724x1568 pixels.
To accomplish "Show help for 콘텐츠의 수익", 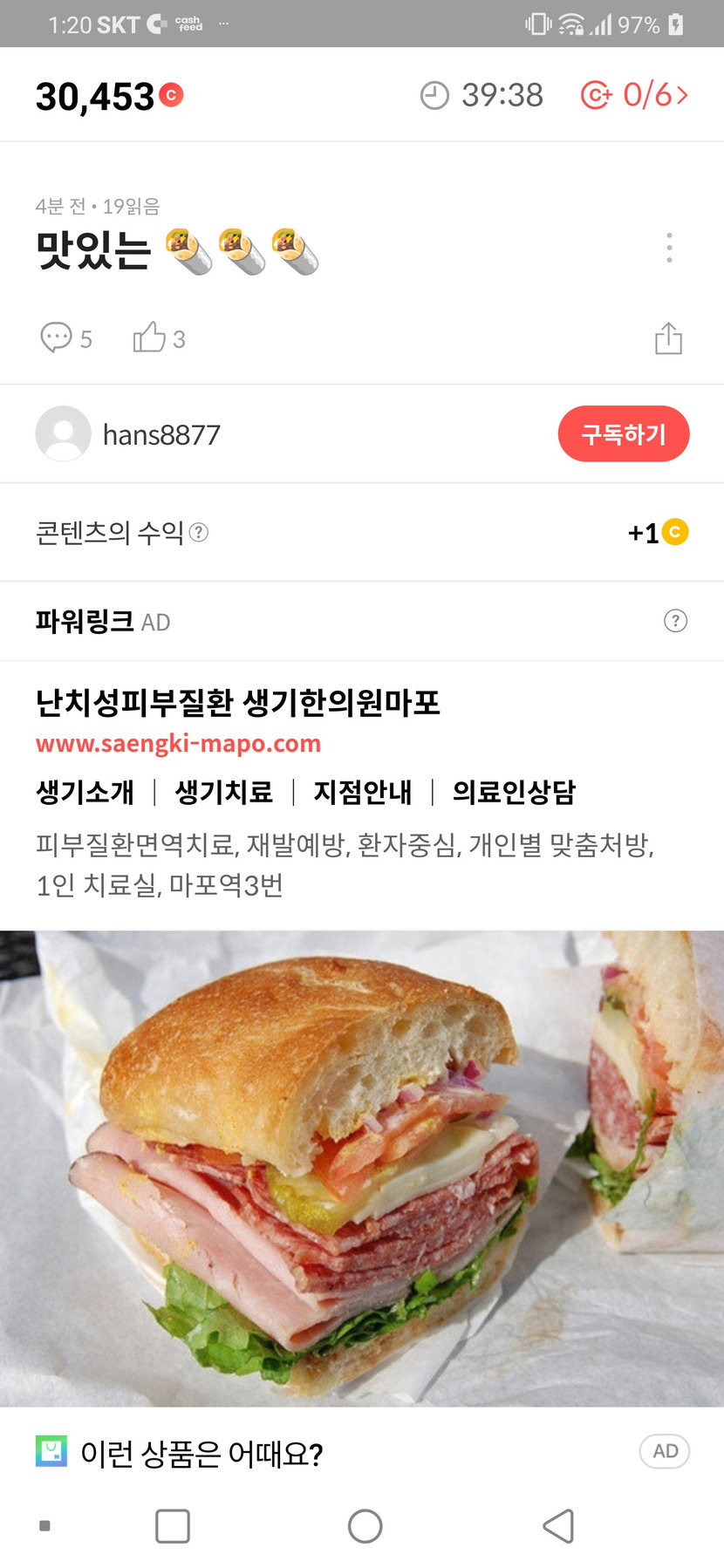I will [x=199, y=532].
